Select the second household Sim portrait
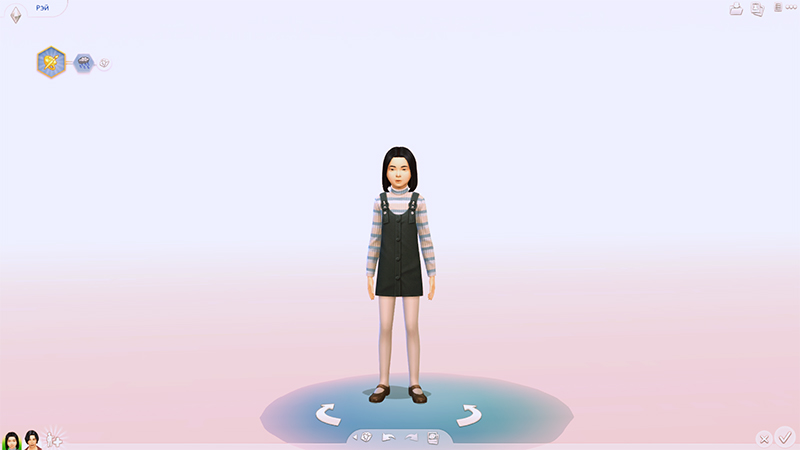This screenshot has width=800, height=450. tap(32, 439)
